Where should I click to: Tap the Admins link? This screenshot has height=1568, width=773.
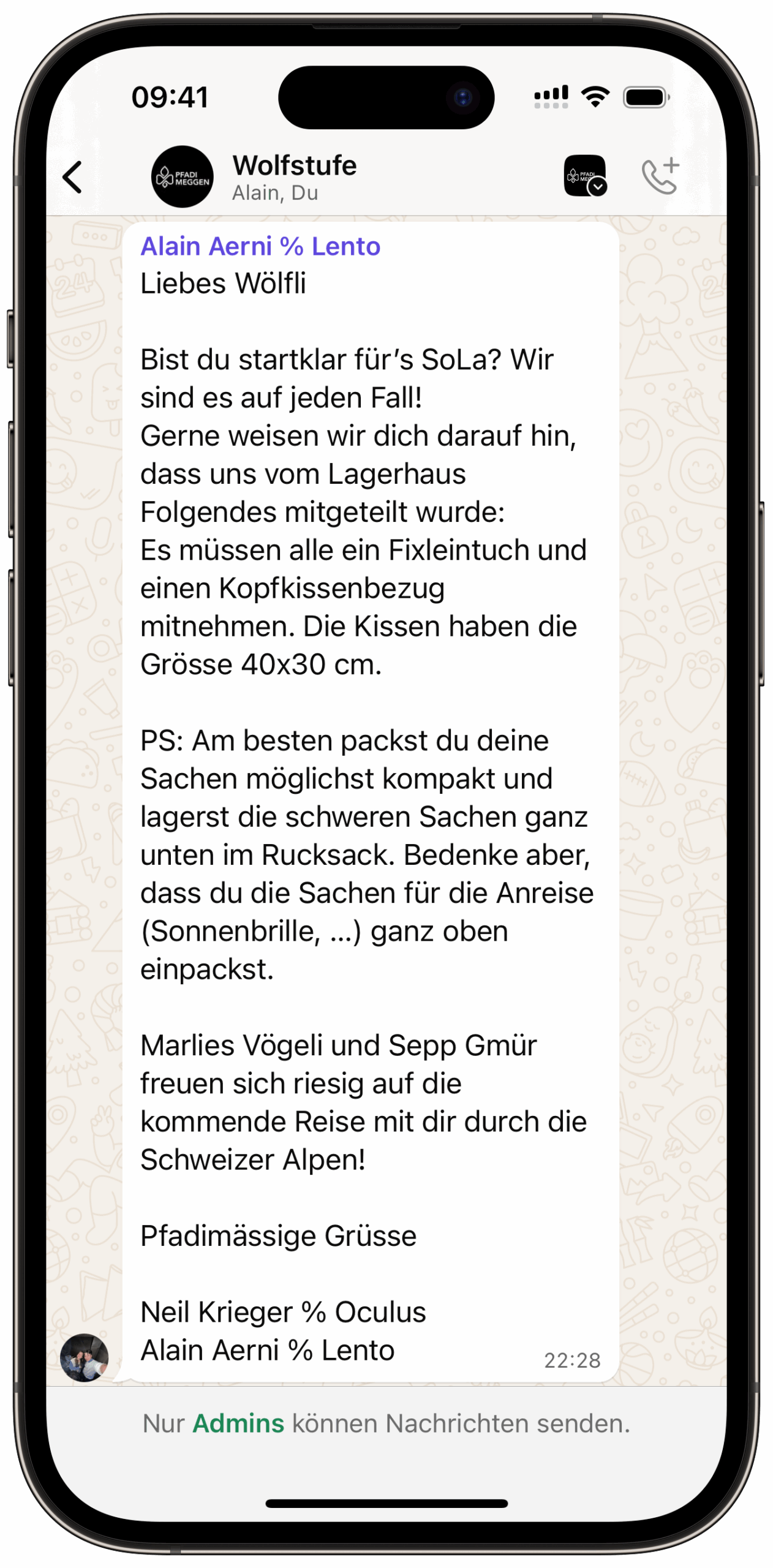coord(238,1423)
